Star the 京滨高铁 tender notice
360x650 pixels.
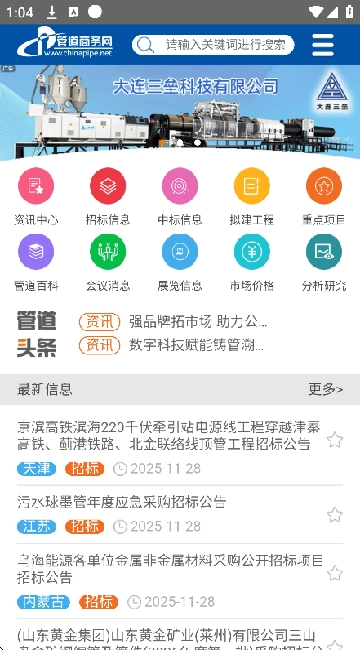click(335, 440)
